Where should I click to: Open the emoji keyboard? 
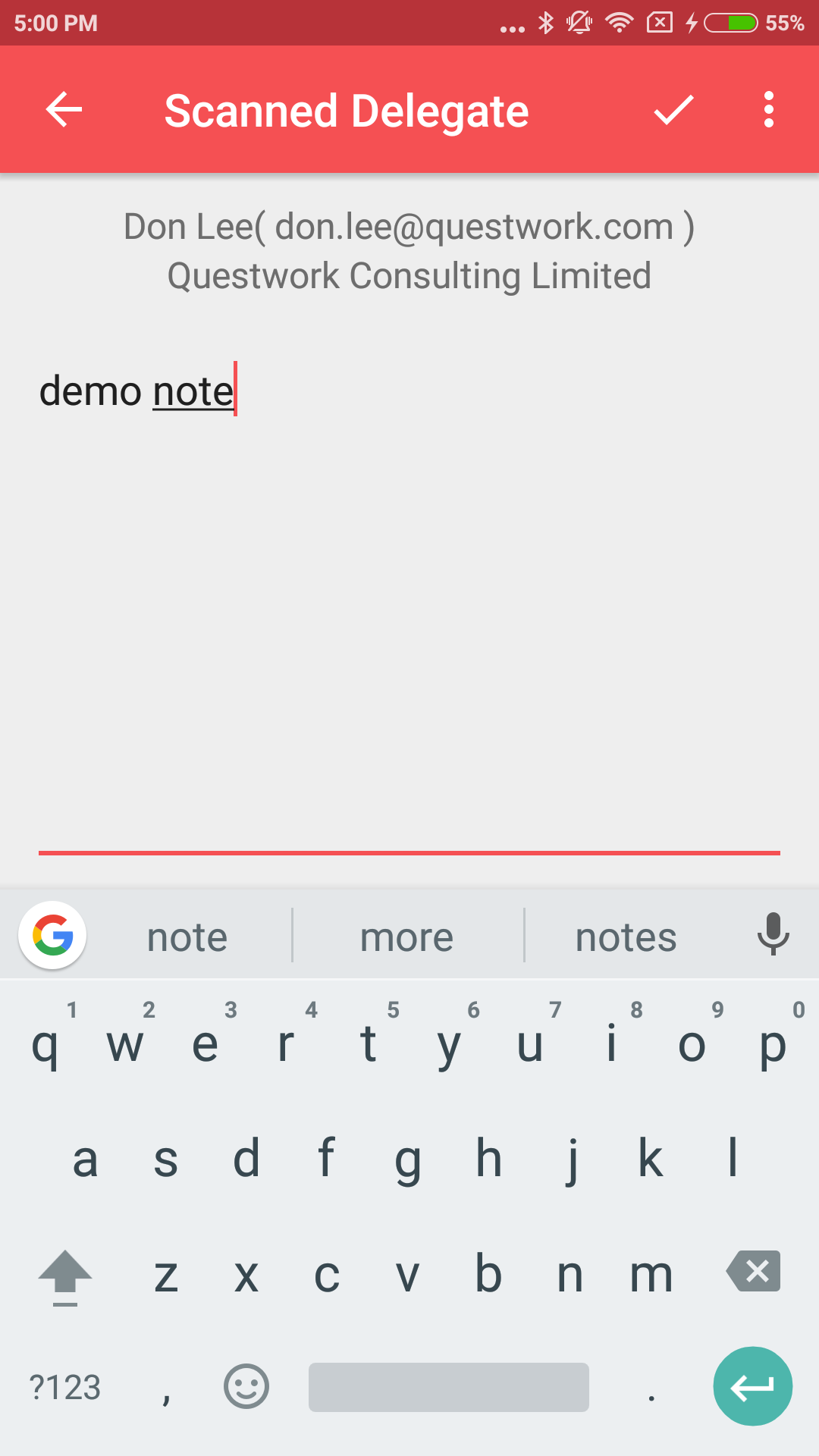point(246,1387)
